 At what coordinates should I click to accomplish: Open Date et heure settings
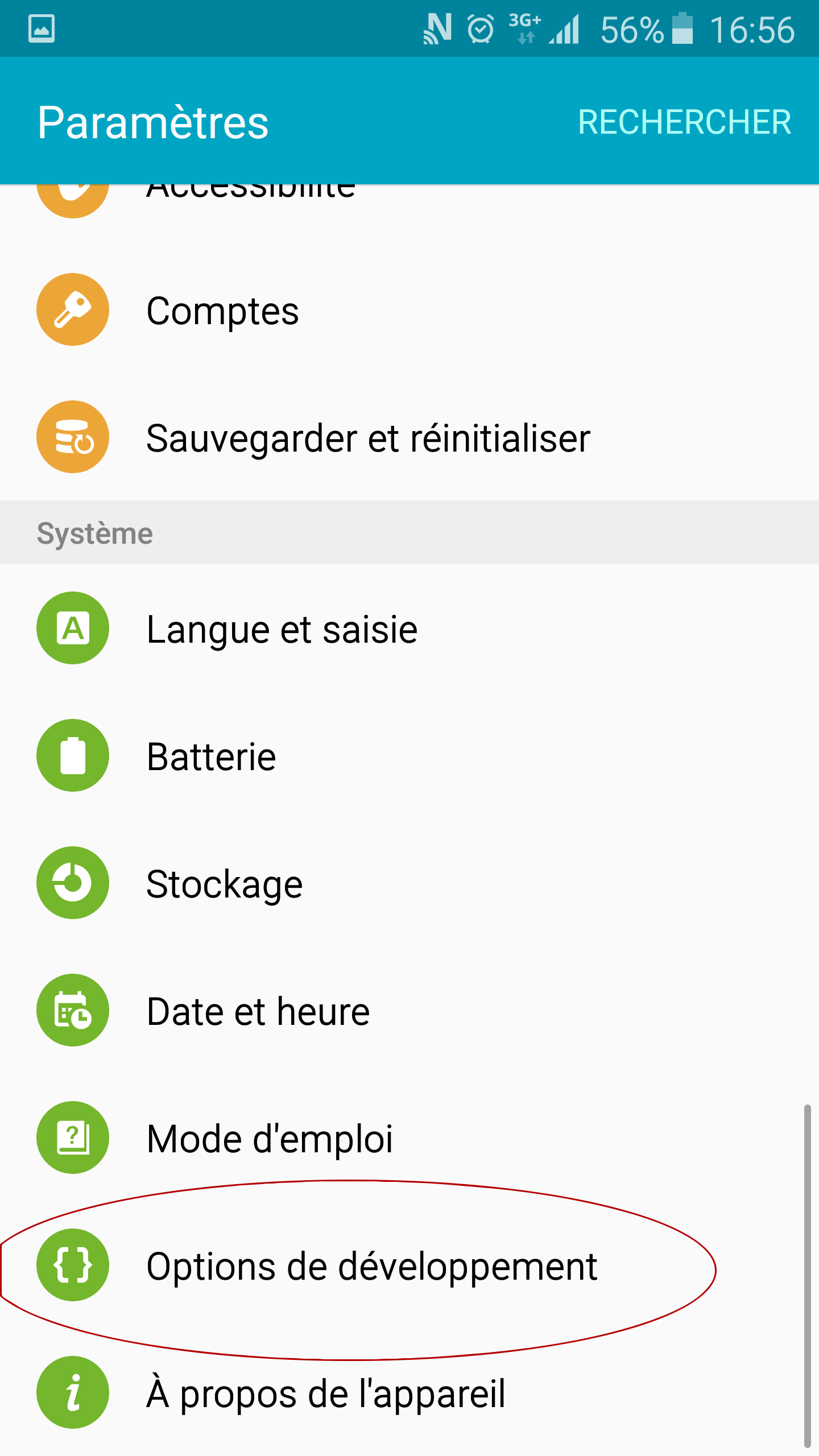pos(409,1010)
